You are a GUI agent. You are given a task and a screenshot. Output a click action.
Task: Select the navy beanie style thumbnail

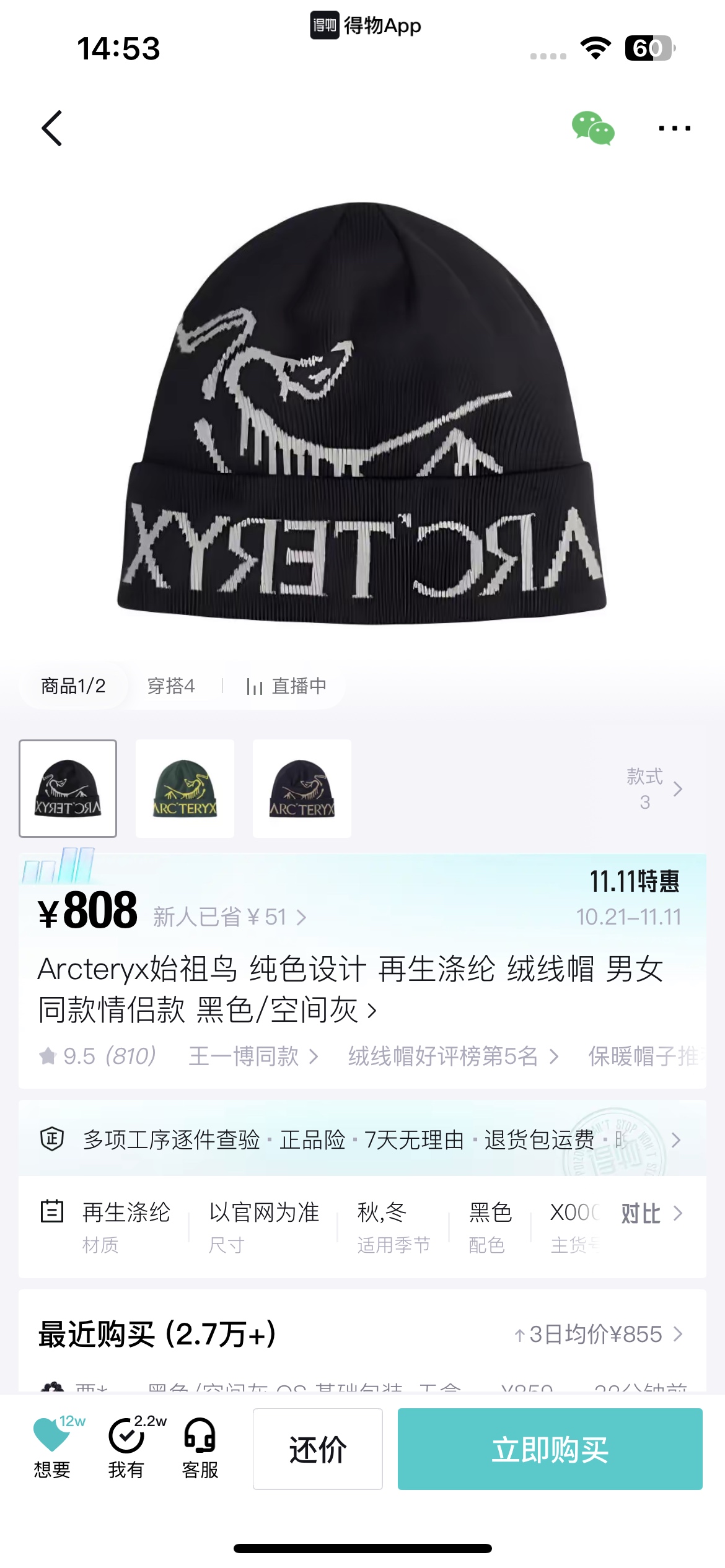(x=302, y=788)
